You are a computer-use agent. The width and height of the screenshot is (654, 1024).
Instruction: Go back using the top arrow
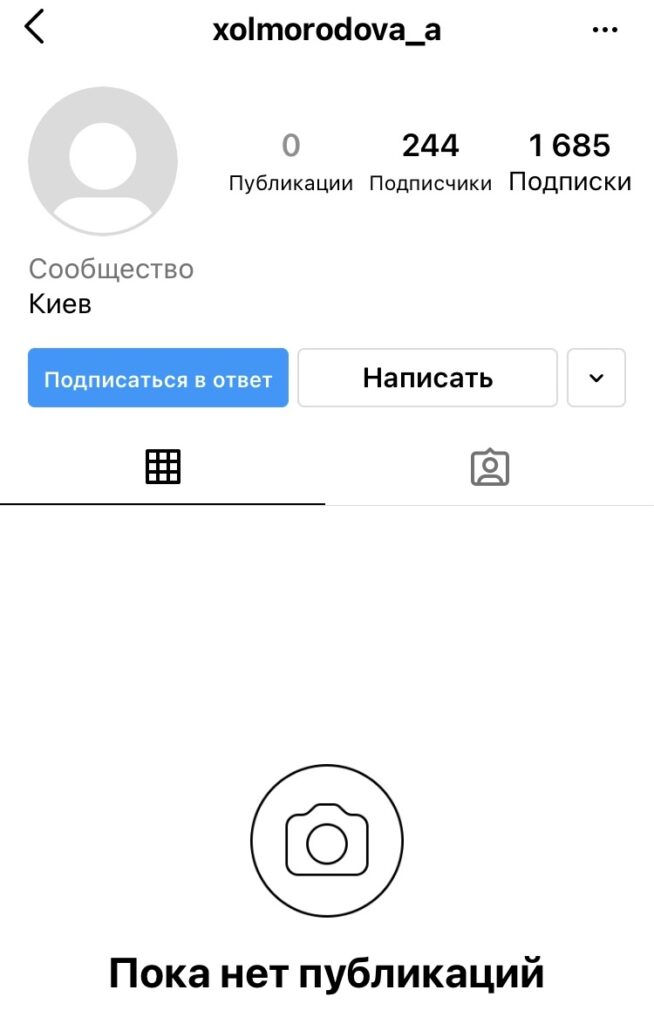pyautogui.click(x=35, y=29)
